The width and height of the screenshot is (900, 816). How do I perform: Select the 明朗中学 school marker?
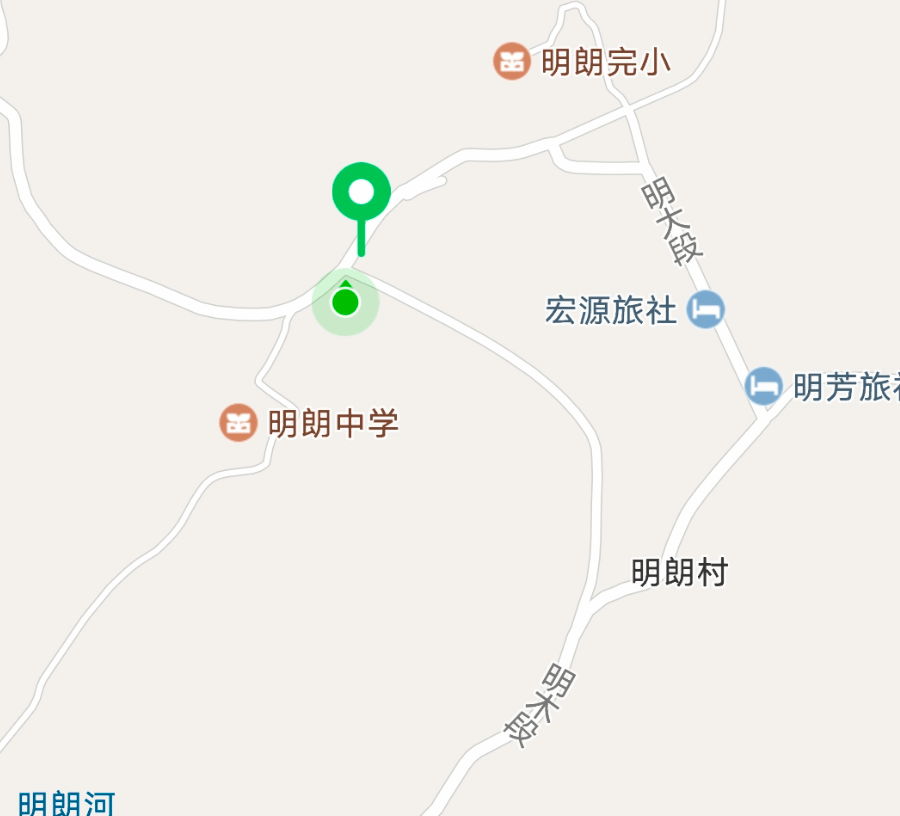click(238, 423)
